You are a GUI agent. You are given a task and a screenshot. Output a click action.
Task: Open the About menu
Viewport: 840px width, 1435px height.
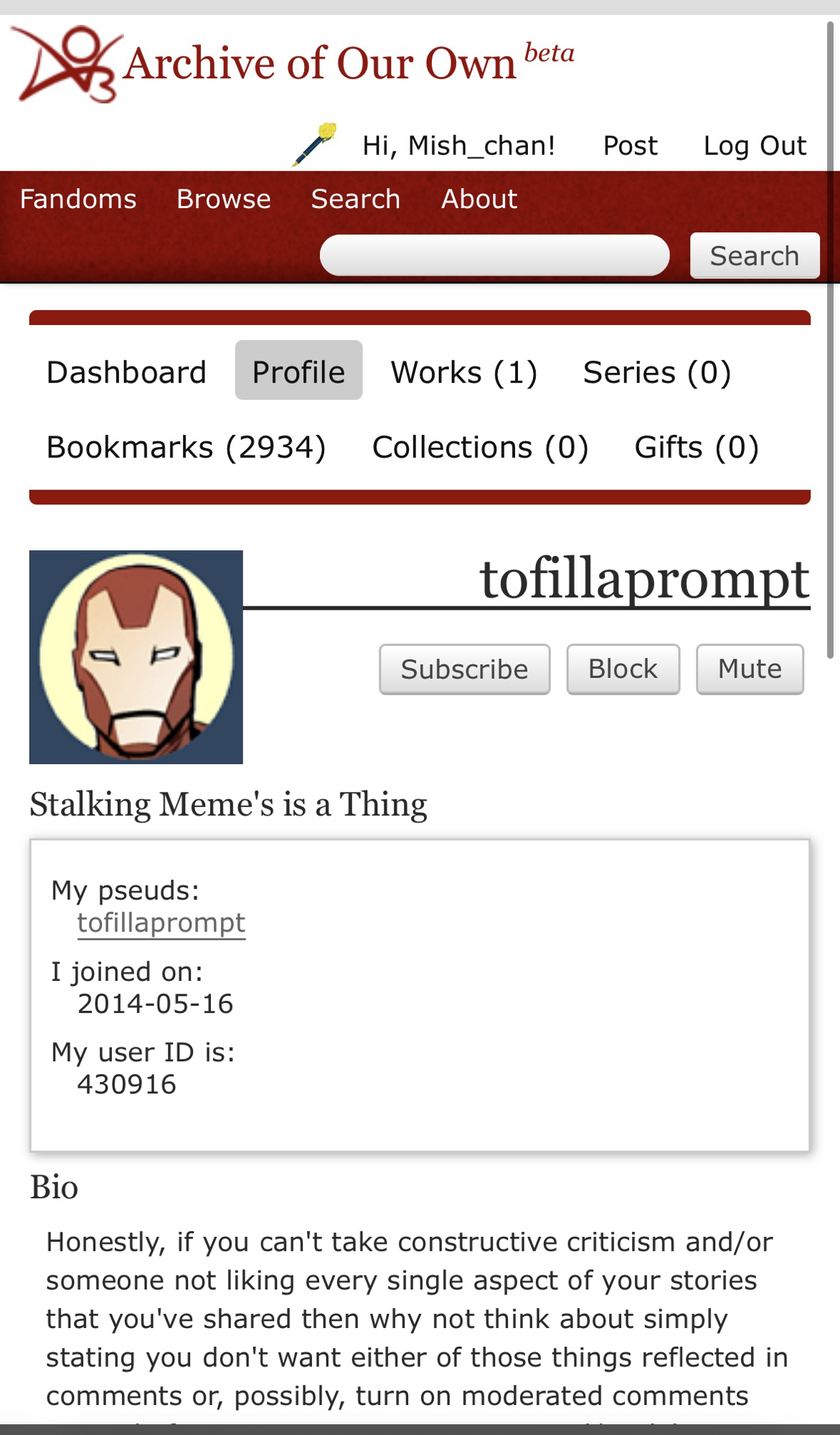tap(479, 199)
